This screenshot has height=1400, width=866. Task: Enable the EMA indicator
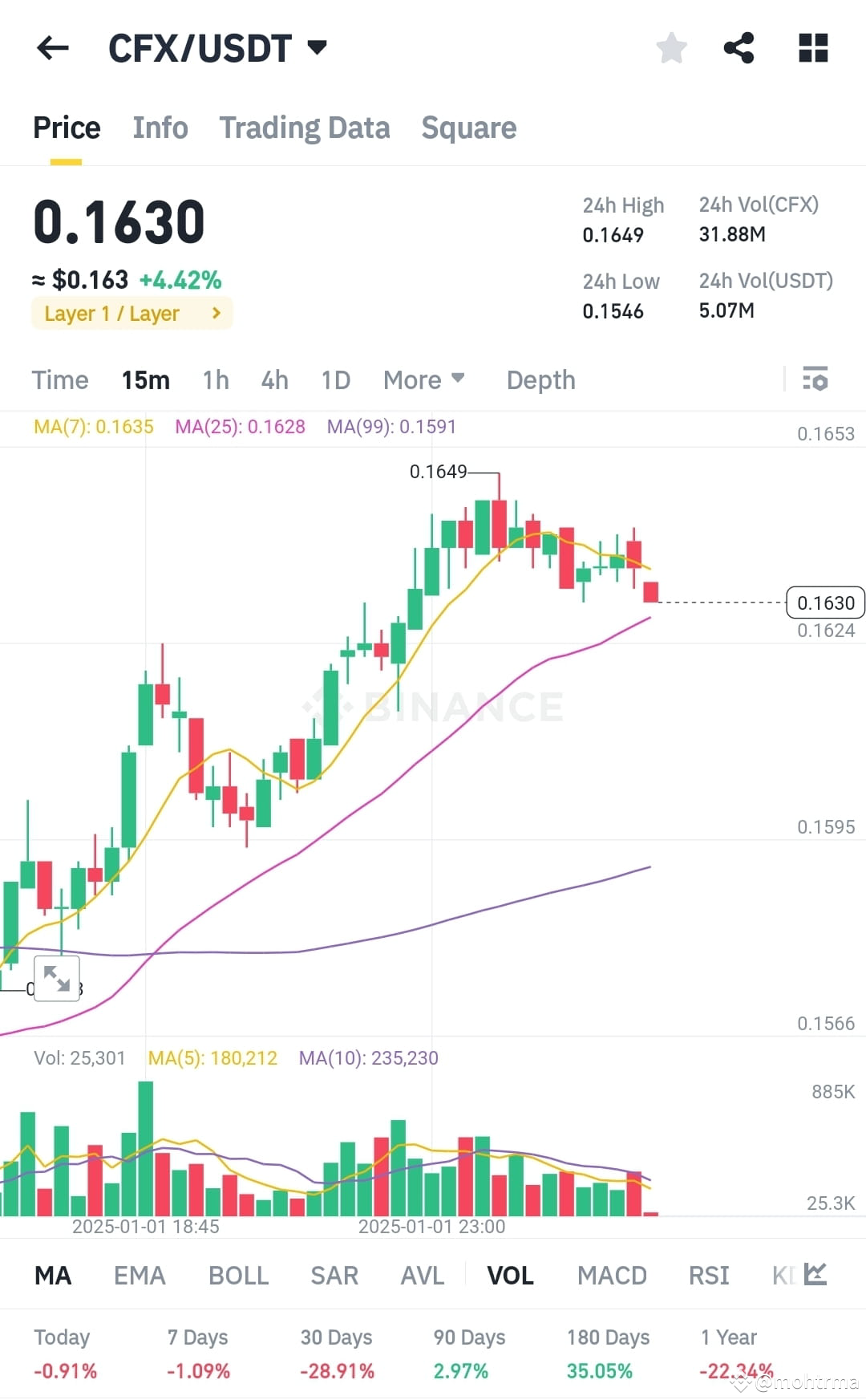pyautogui.click(x=140, y=1275)
